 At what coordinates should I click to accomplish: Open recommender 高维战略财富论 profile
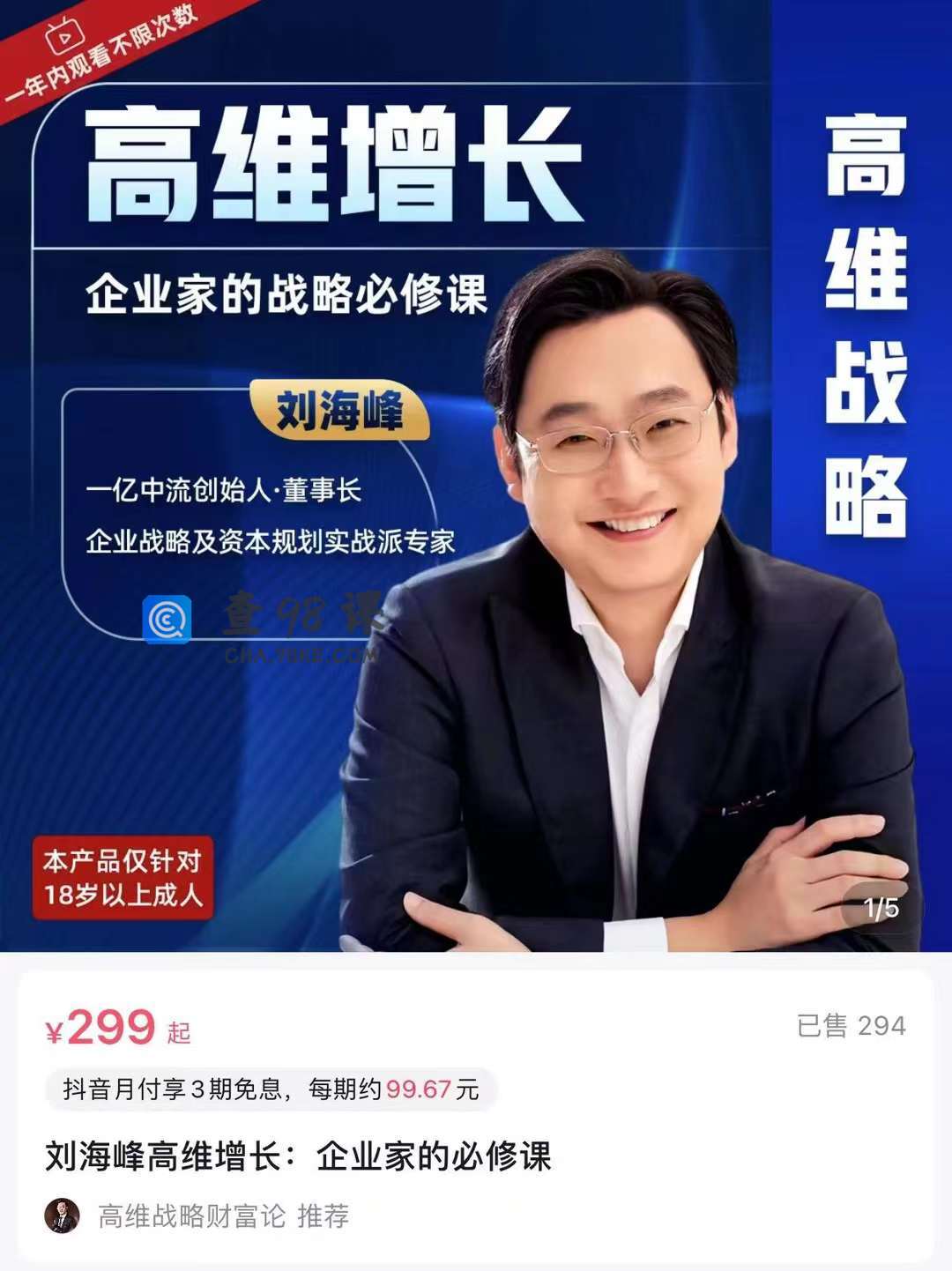pyautogui.click(x=191, y=1216)
